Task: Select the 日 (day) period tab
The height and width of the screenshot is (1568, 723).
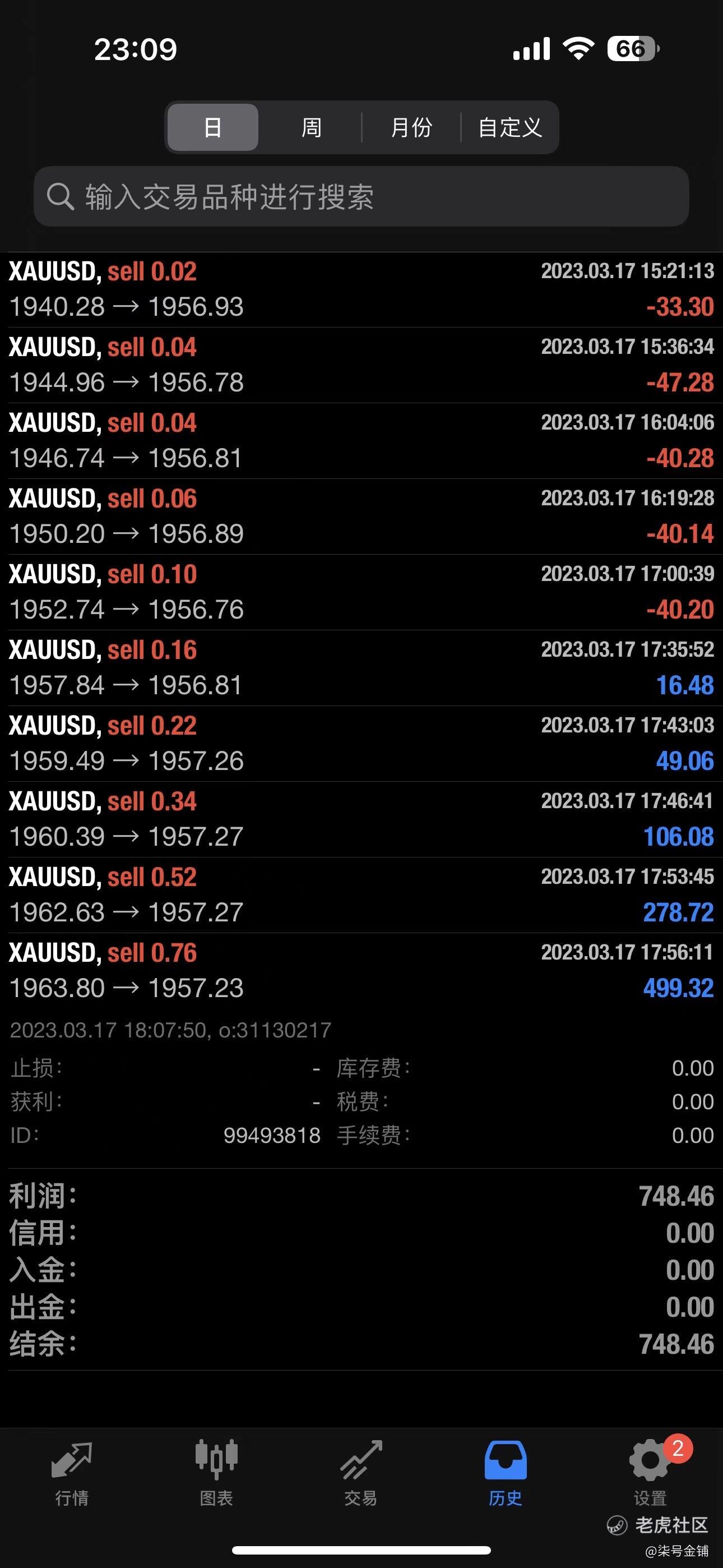Action: coord(212,127)
